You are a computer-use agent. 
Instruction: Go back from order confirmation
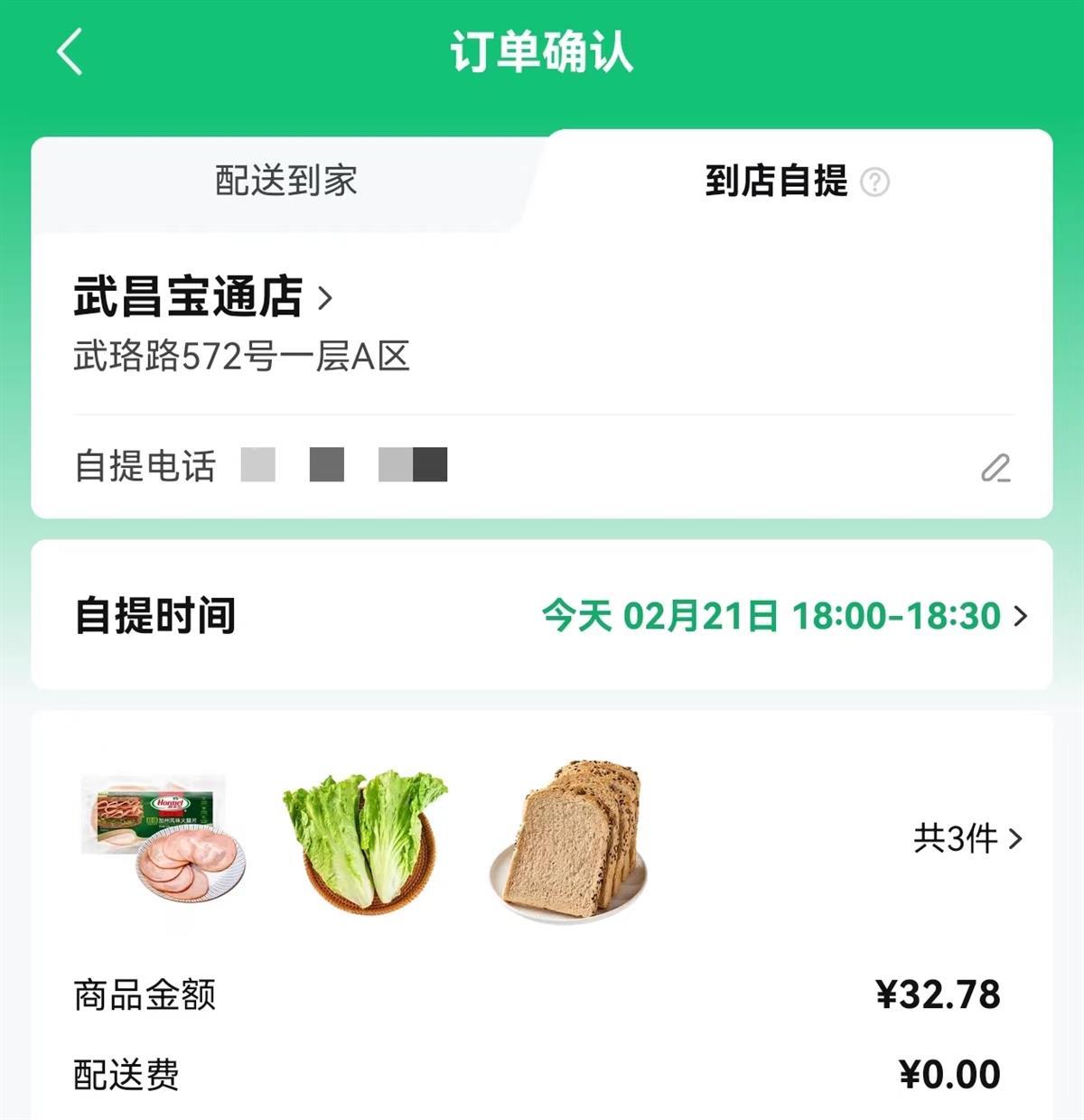tap(70, 51)
